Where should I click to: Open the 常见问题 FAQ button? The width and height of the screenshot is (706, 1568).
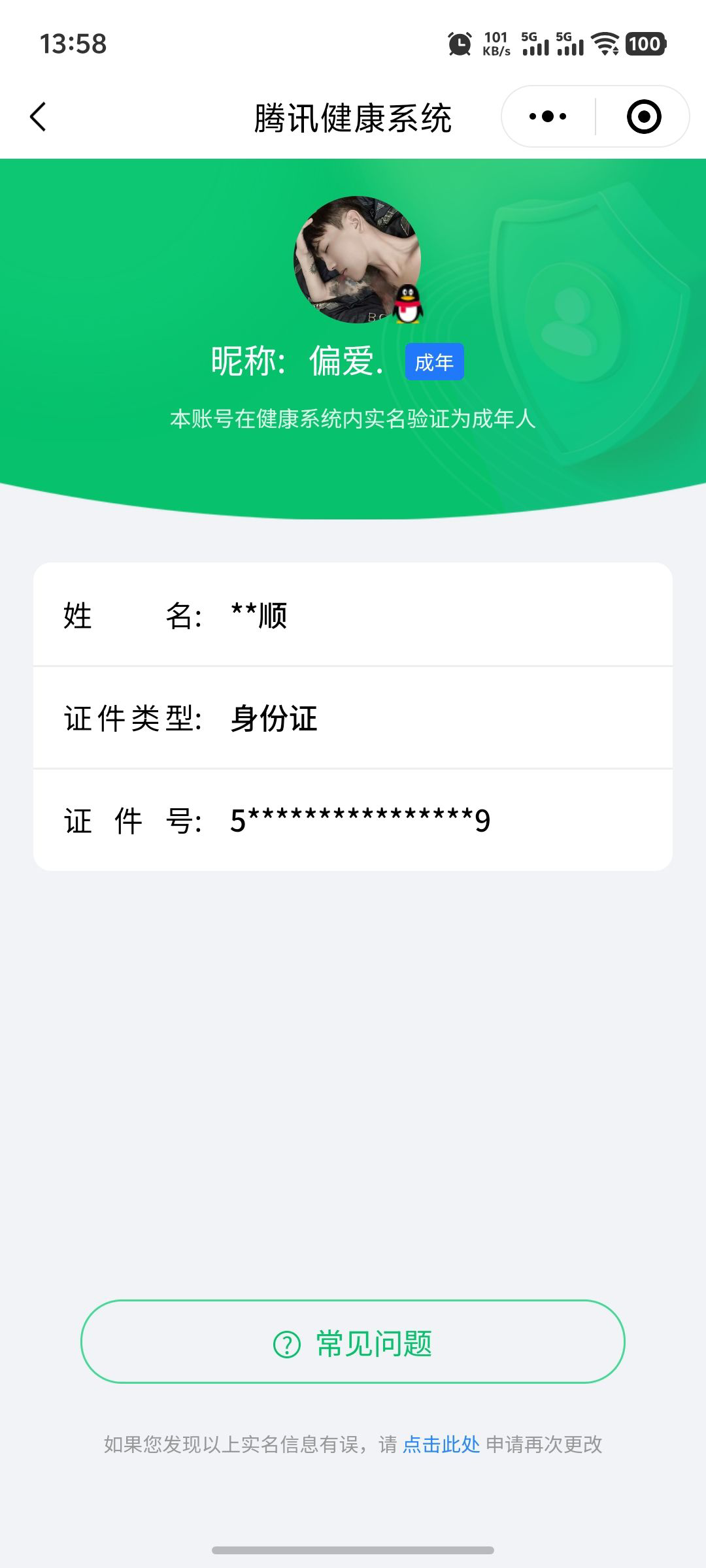coord(353,1344)
